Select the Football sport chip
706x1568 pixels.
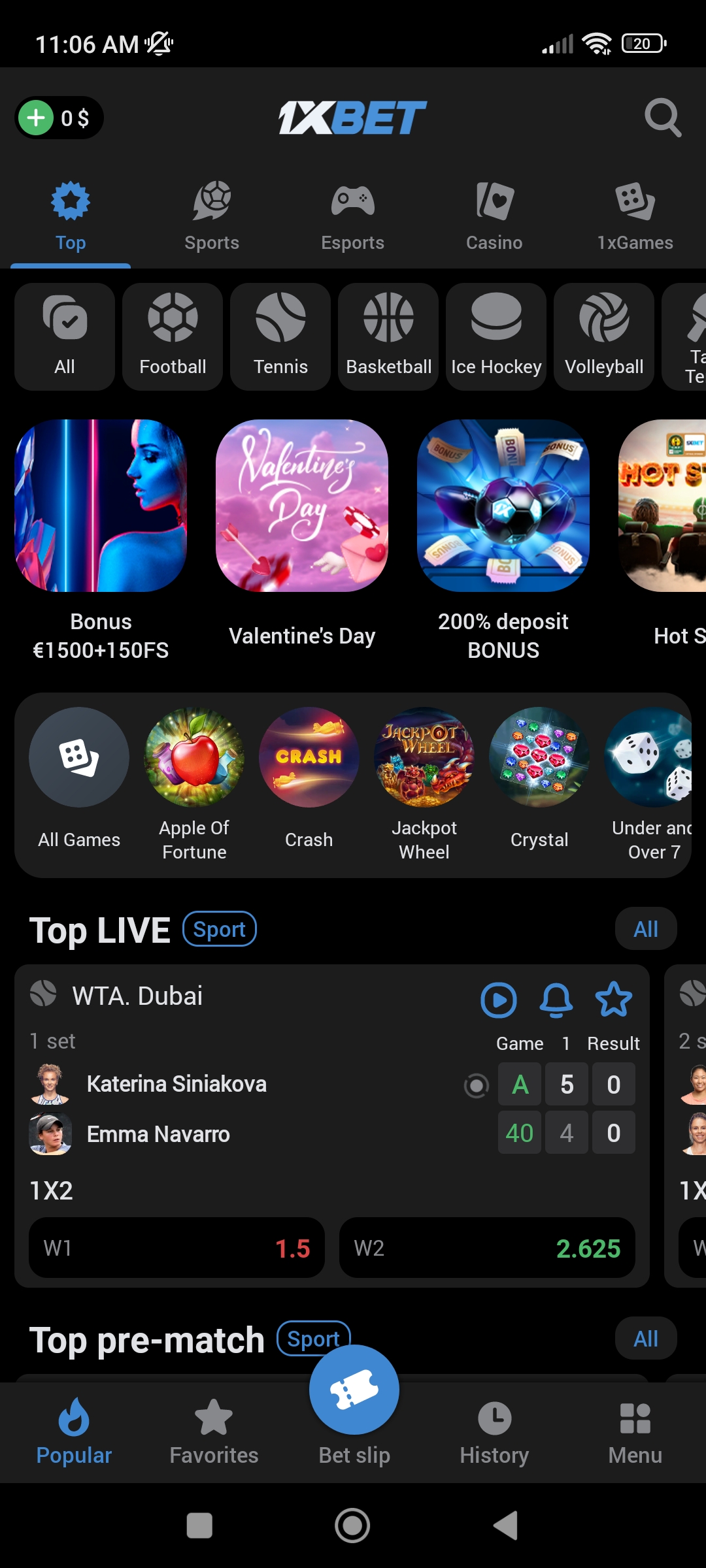pos(173,336)
